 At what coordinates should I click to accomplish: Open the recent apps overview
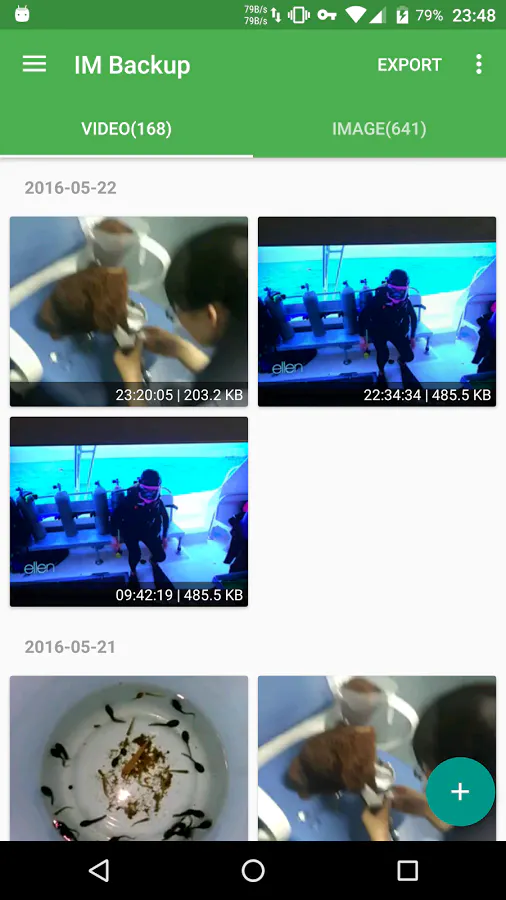point(407,871)
